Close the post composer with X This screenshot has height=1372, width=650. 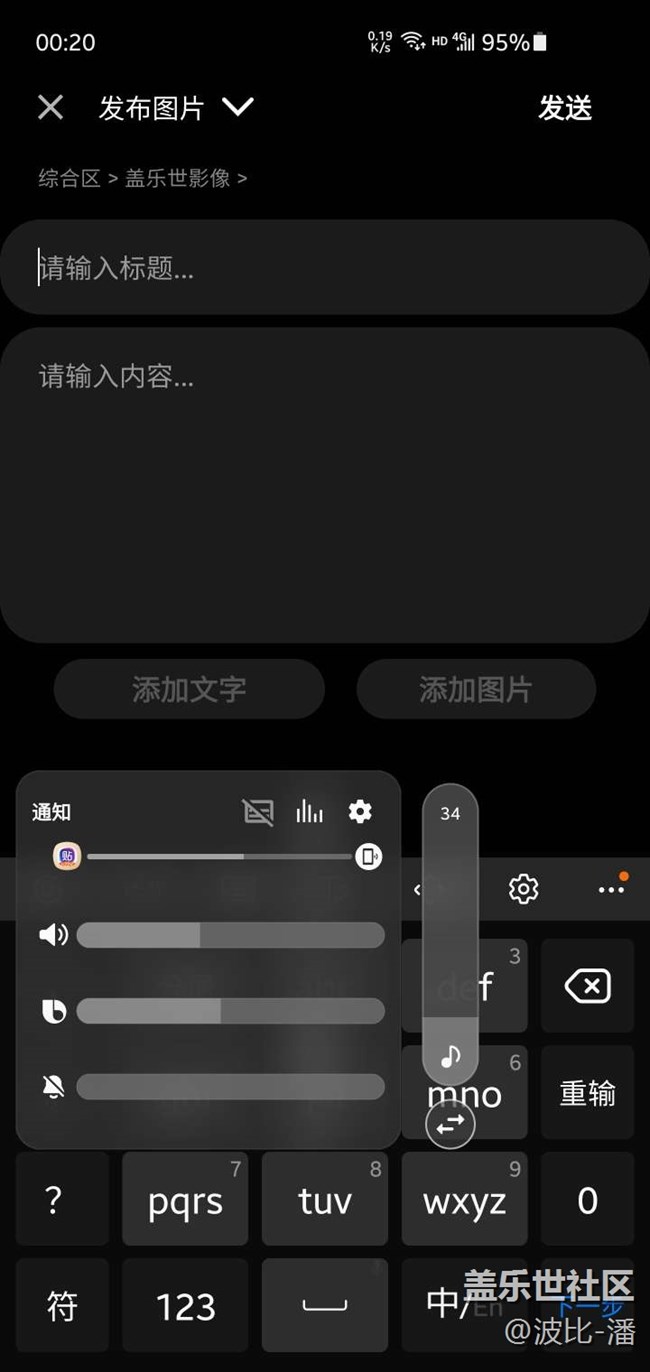point(51,107)
